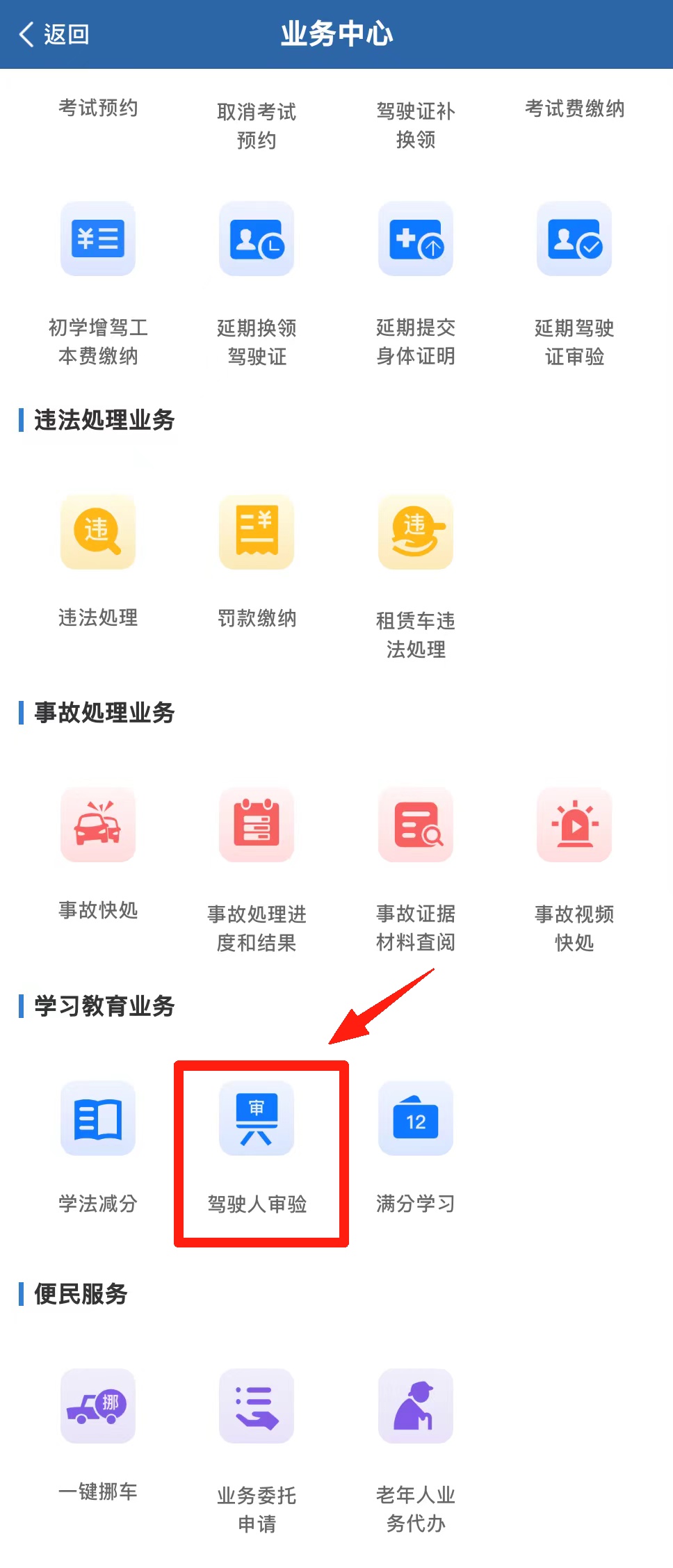Tap the 老年人业务代办 icon

pyautogui.click(x=415, y=1406)
